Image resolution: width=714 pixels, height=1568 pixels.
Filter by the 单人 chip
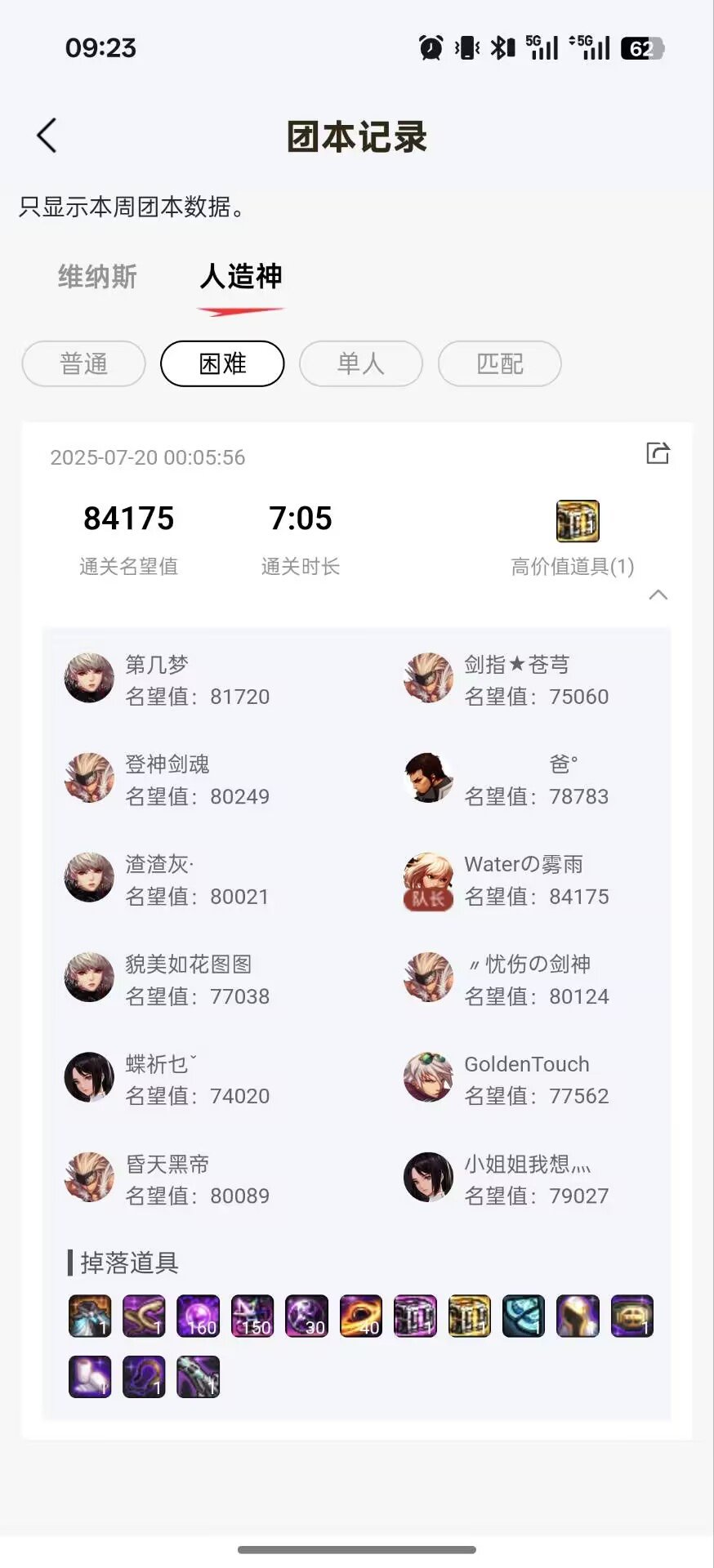[361, 363]
